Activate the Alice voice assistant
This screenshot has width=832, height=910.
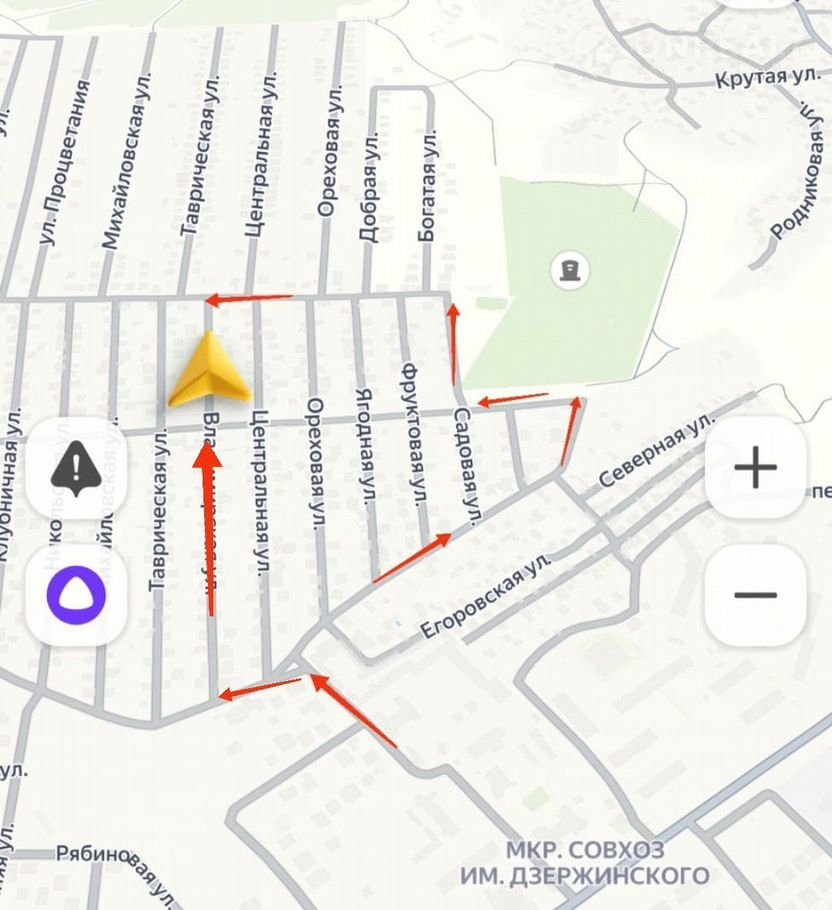tap(76, 596)
